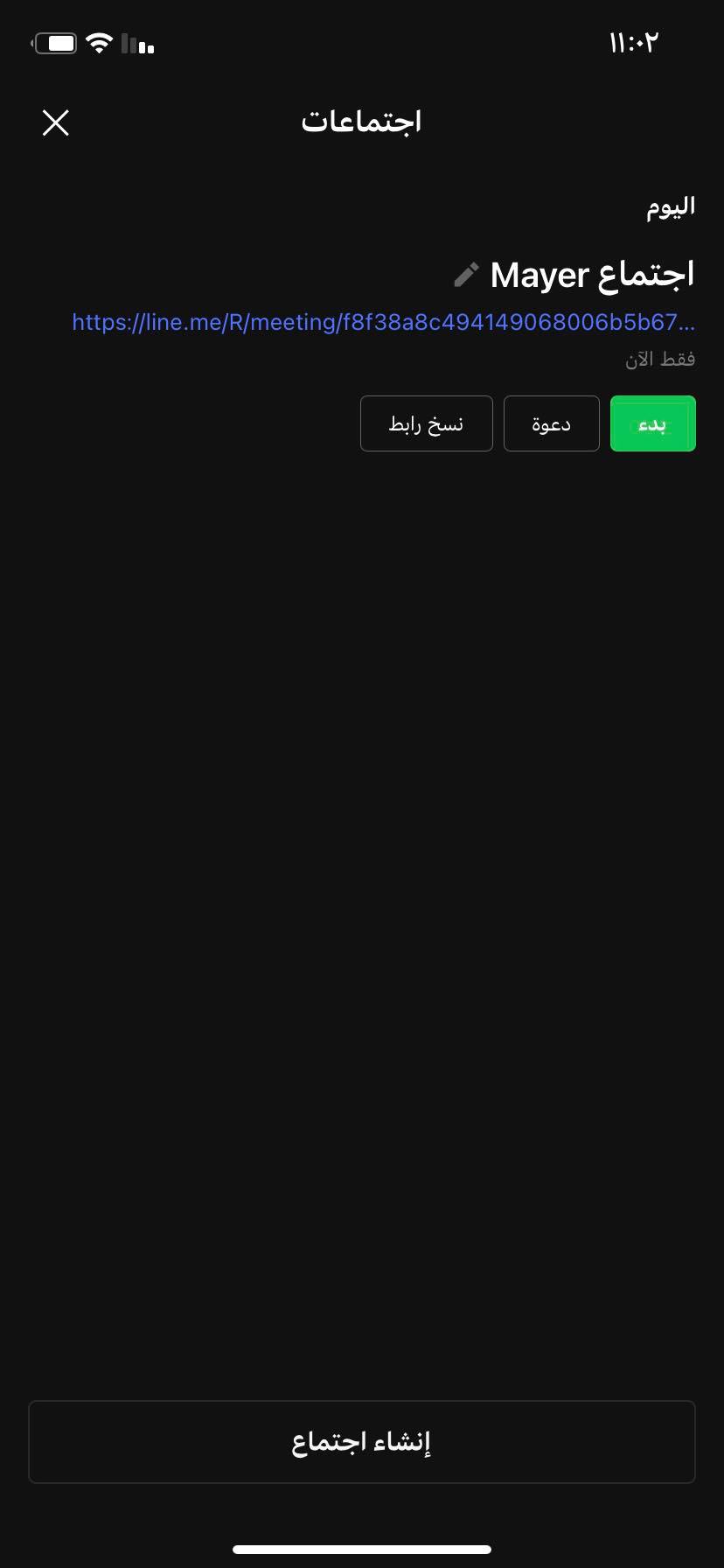This screenshot has height=1568, width=724.
Task: Edit the Mayer meeting name
Action: [466, 275]
